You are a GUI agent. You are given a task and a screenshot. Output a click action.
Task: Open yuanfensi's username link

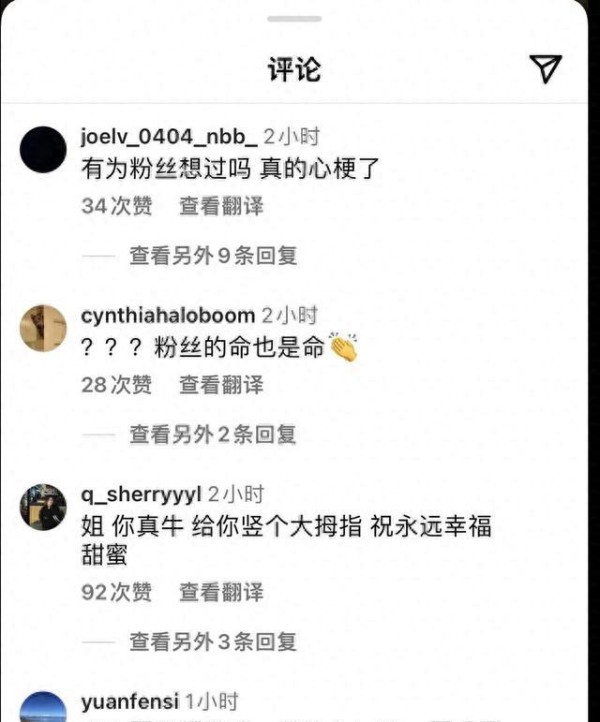coord(129,702)
